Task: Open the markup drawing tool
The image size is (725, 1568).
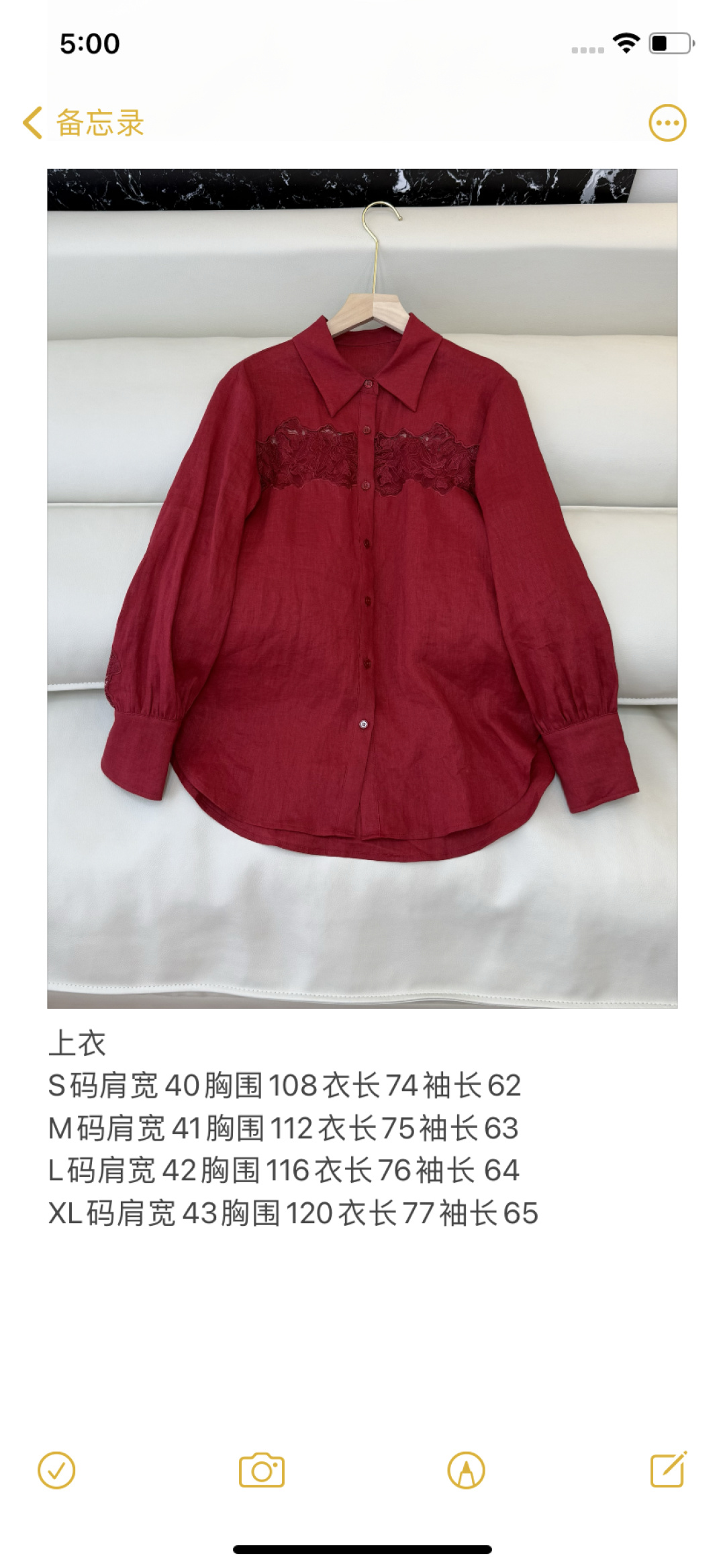Action: [466, 1471]
